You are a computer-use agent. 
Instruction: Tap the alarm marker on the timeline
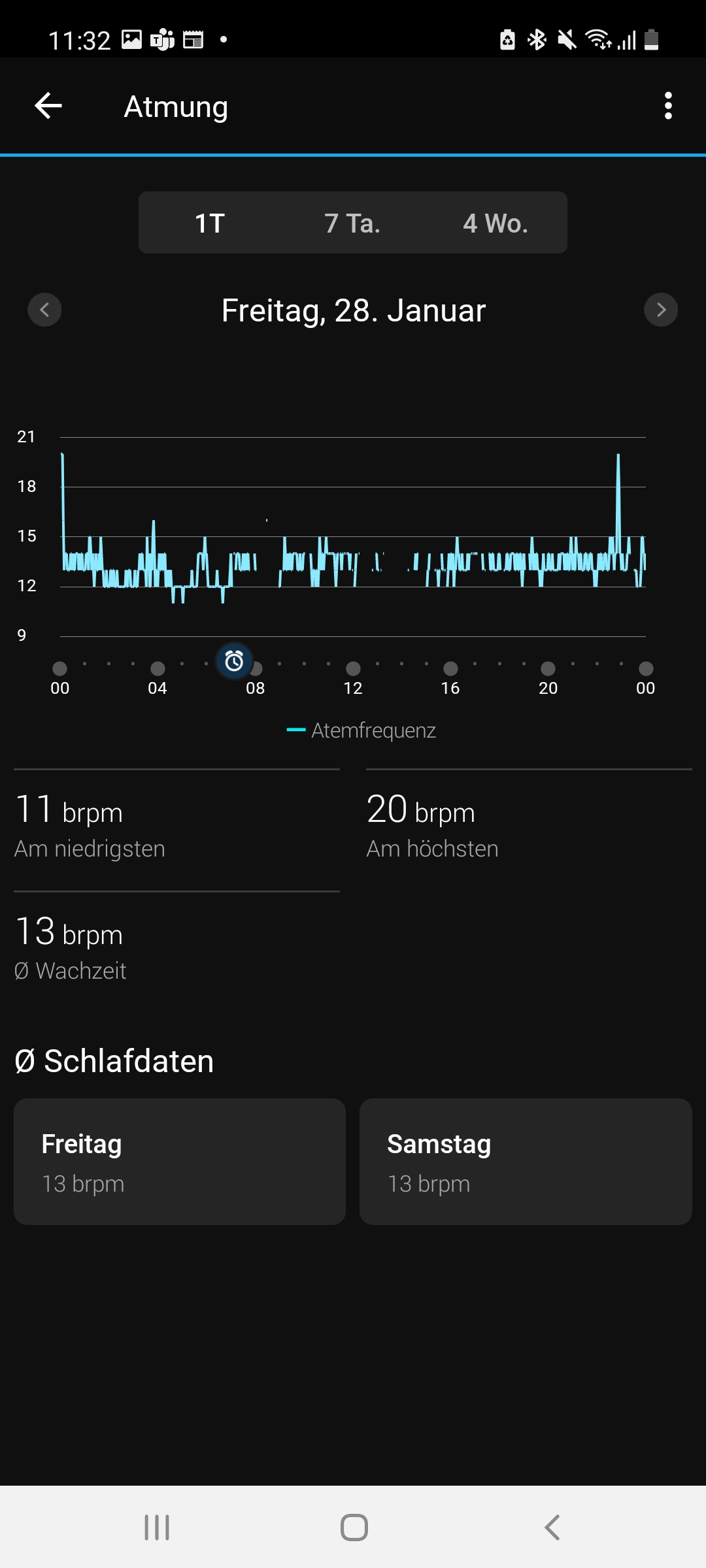pyautogui.click(x=234, y=661)
